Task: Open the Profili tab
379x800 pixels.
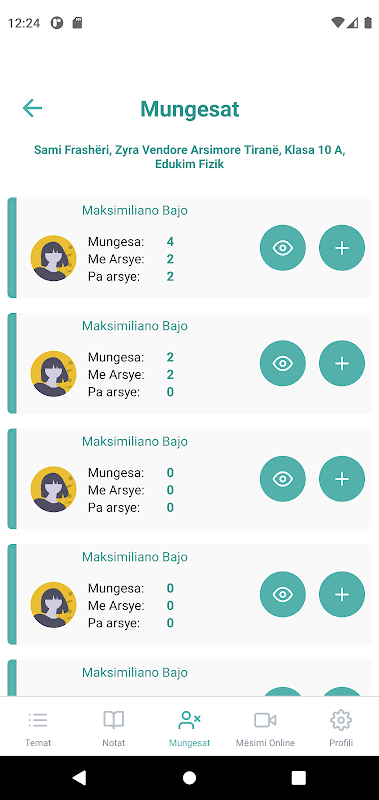Action: (341, 728)
